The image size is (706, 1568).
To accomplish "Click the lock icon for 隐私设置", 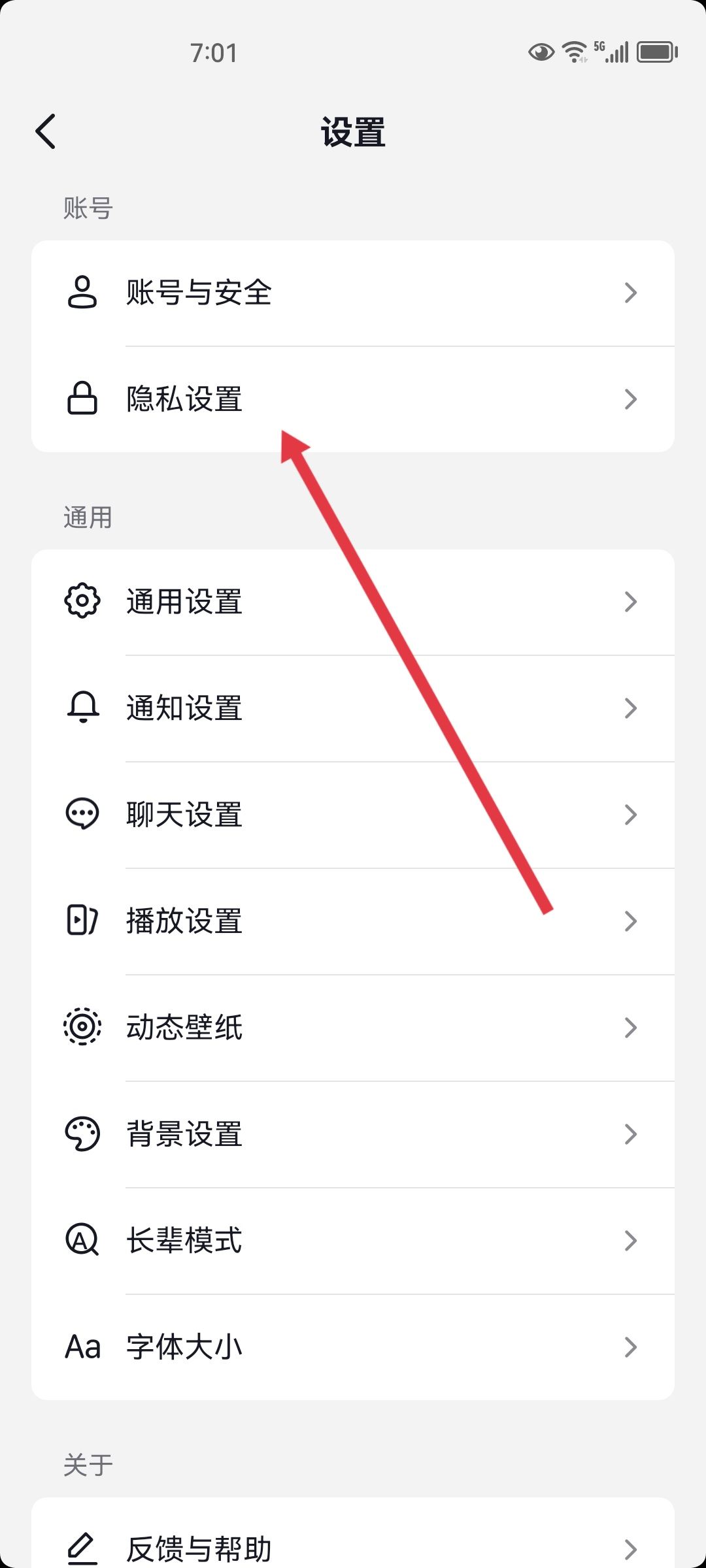I will [82, 399].
